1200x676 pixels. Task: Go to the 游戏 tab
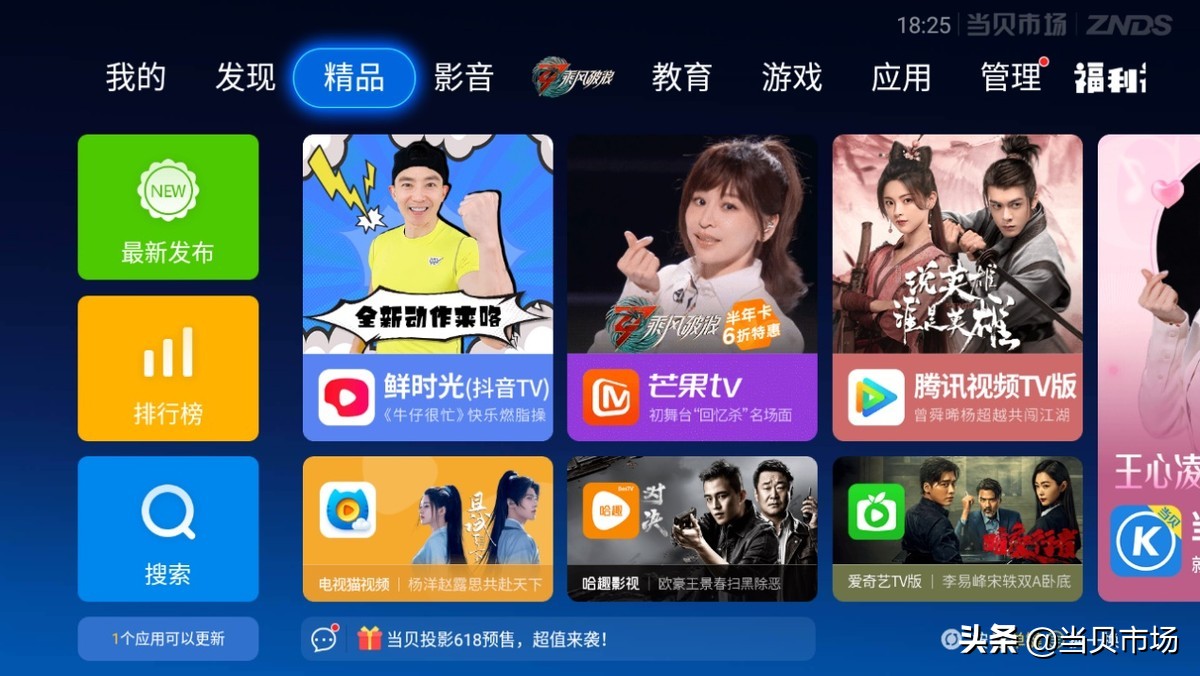(791, 77)
